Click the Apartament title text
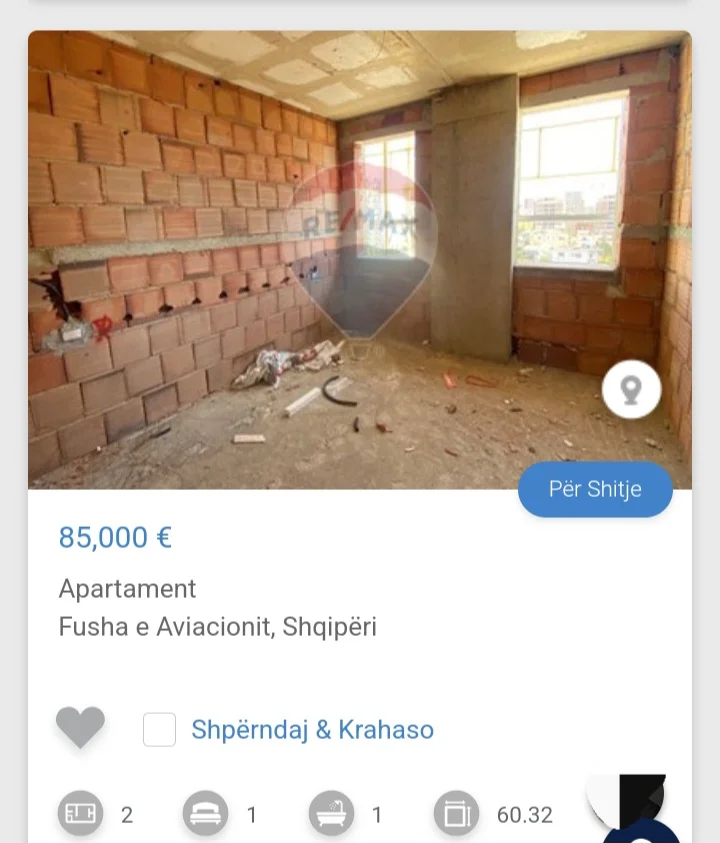720x843 pixels. (x=127, y=589)
